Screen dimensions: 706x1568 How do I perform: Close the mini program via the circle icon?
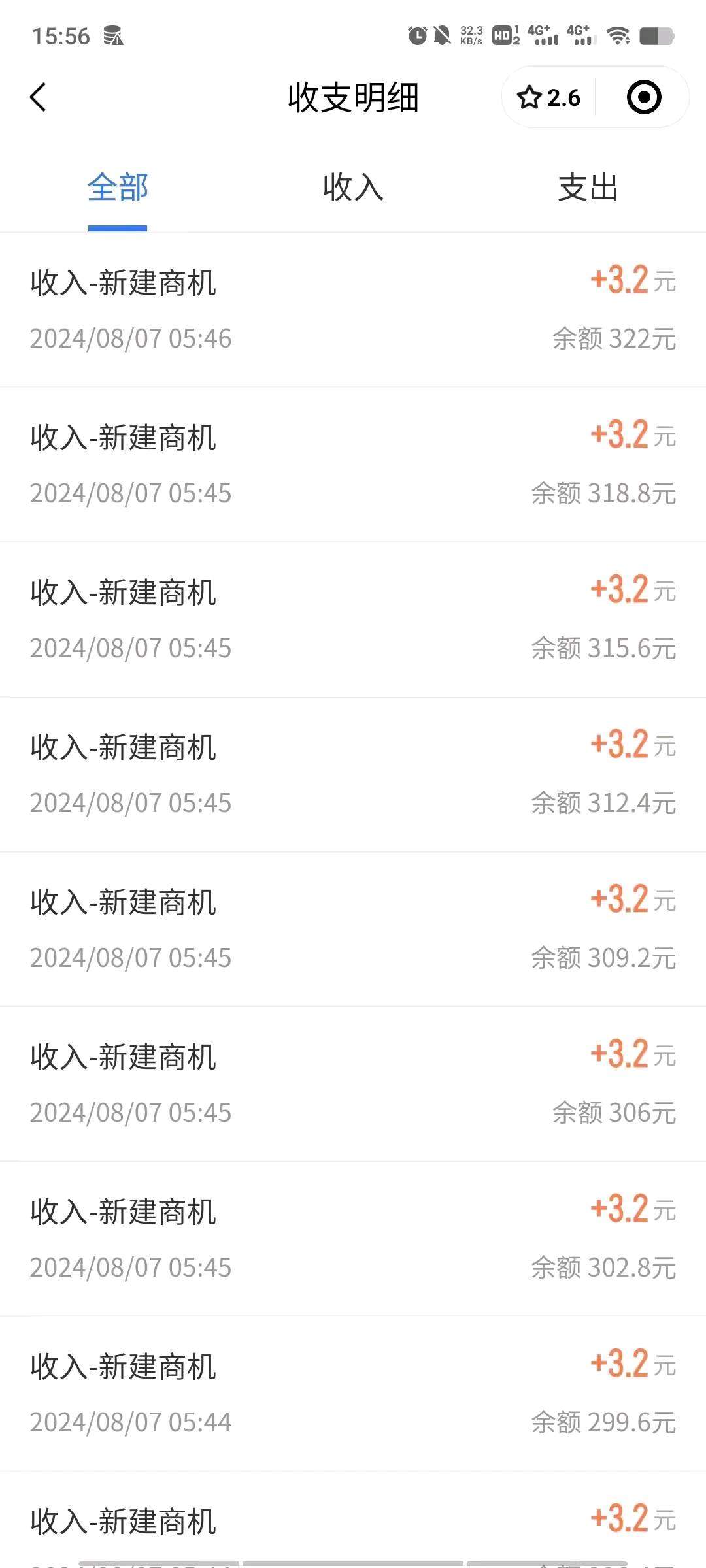(643, 98)
